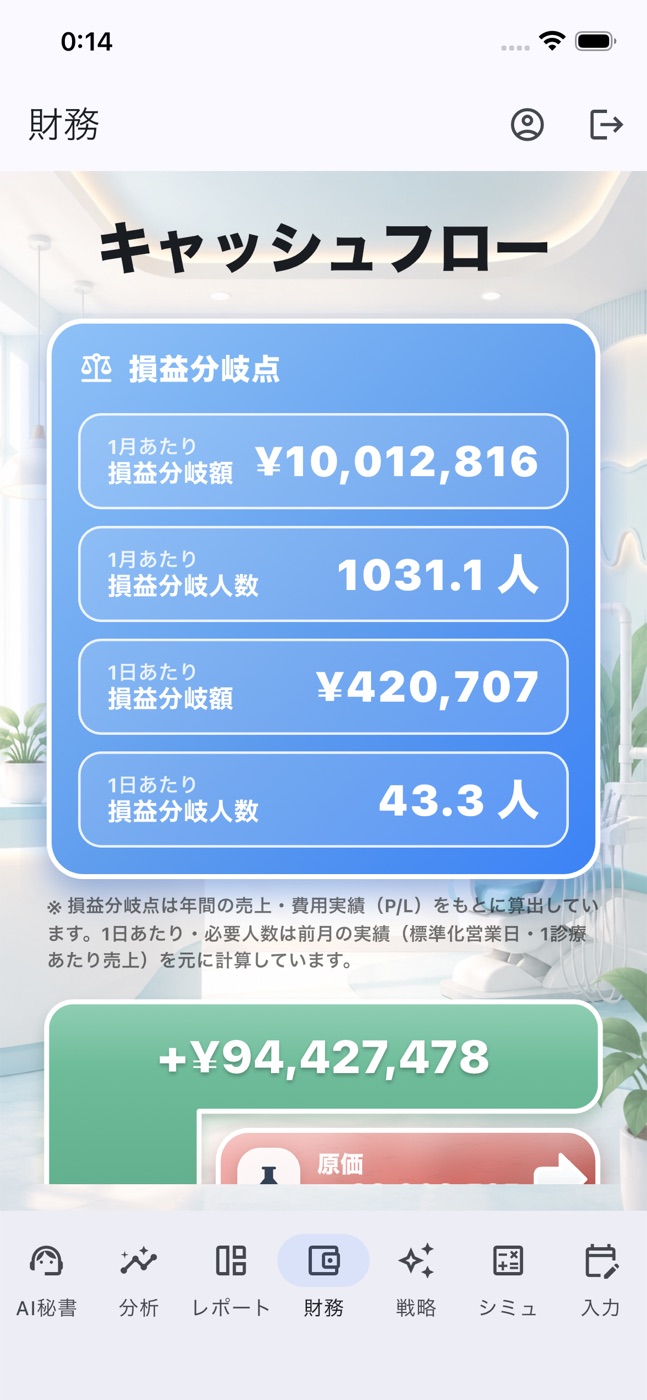Select the 財務 tab
Image resolution: width=647 pixels, height=1400 pixels.
click(323, 1279)
